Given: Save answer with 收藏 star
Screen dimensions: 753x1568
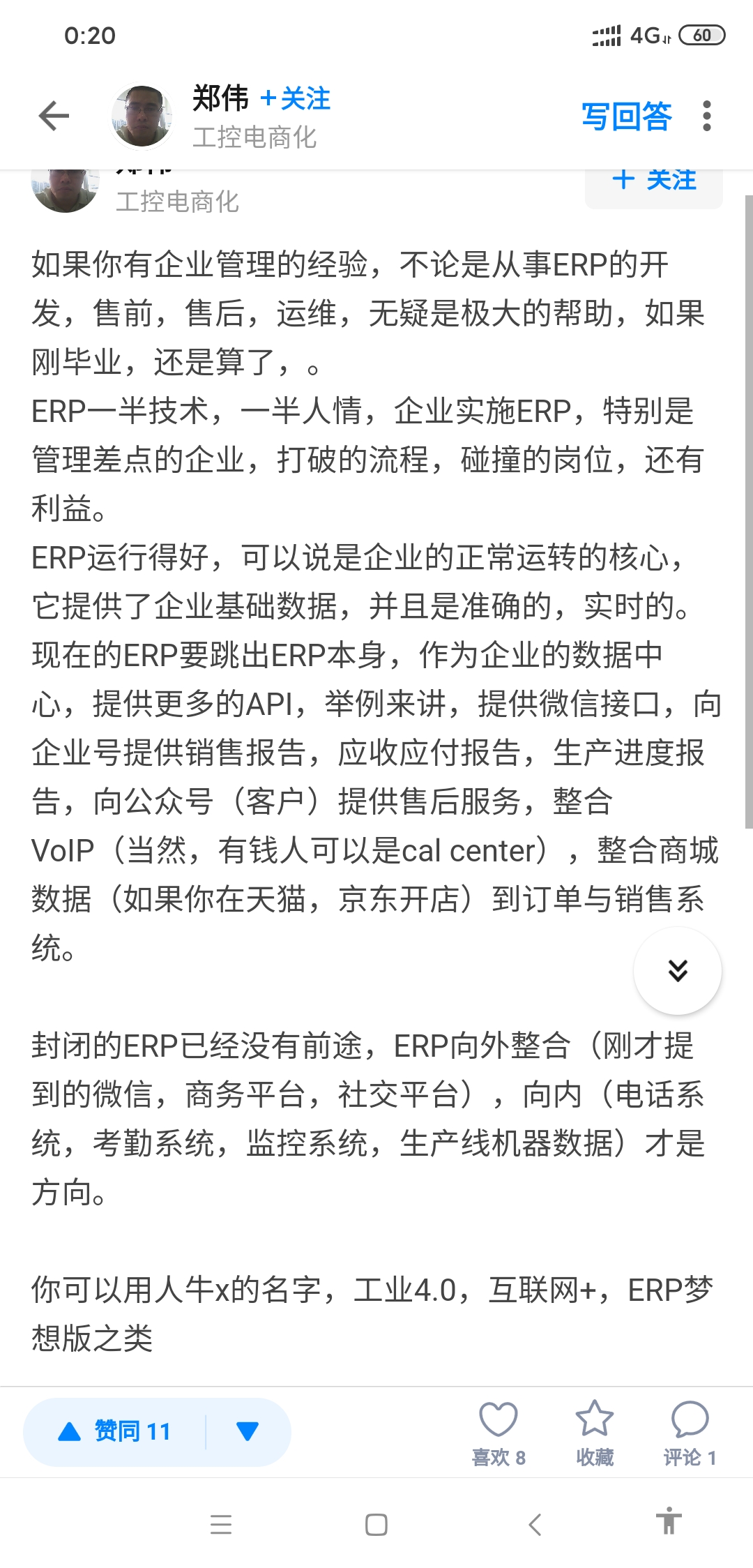Looking at the screenshot, I should (x=595, y=1432).
